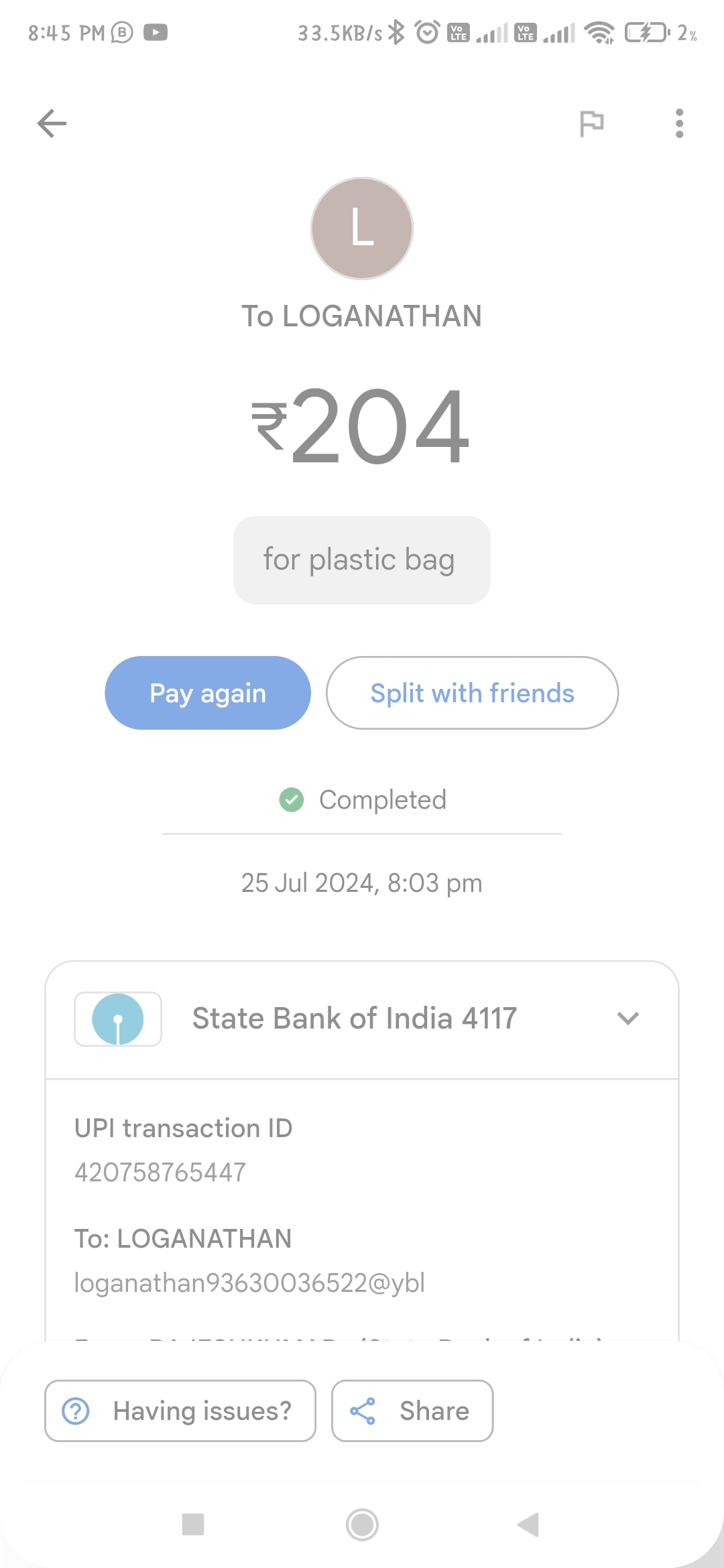The height and width of the screenshot is (1568, 724).
Task: Share this transaction receipt
Action: coord(412,1411)
